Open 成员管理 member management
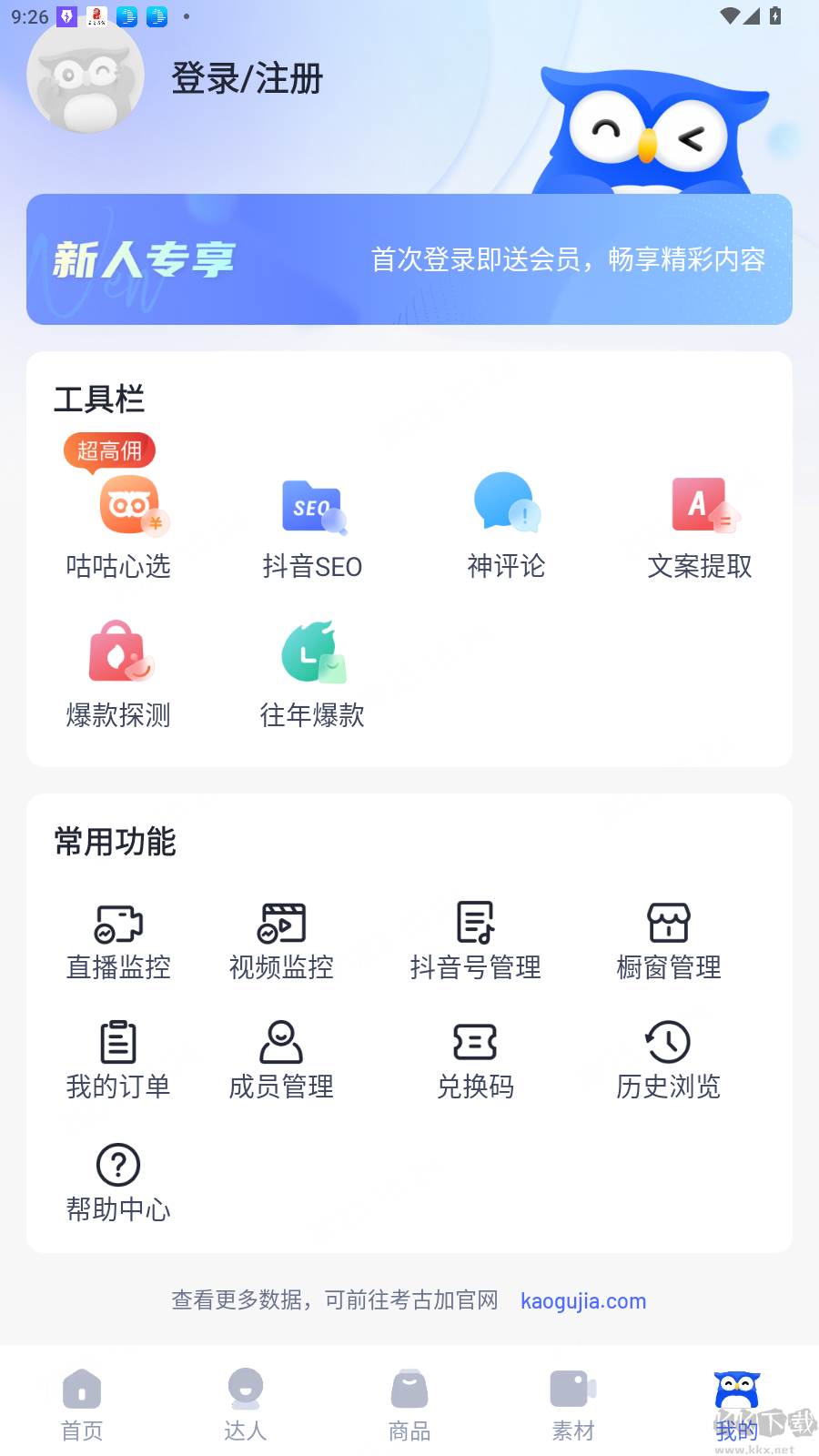This screenshot has height=1456, width=819. pyautogui.click(x=280, y=1060)
